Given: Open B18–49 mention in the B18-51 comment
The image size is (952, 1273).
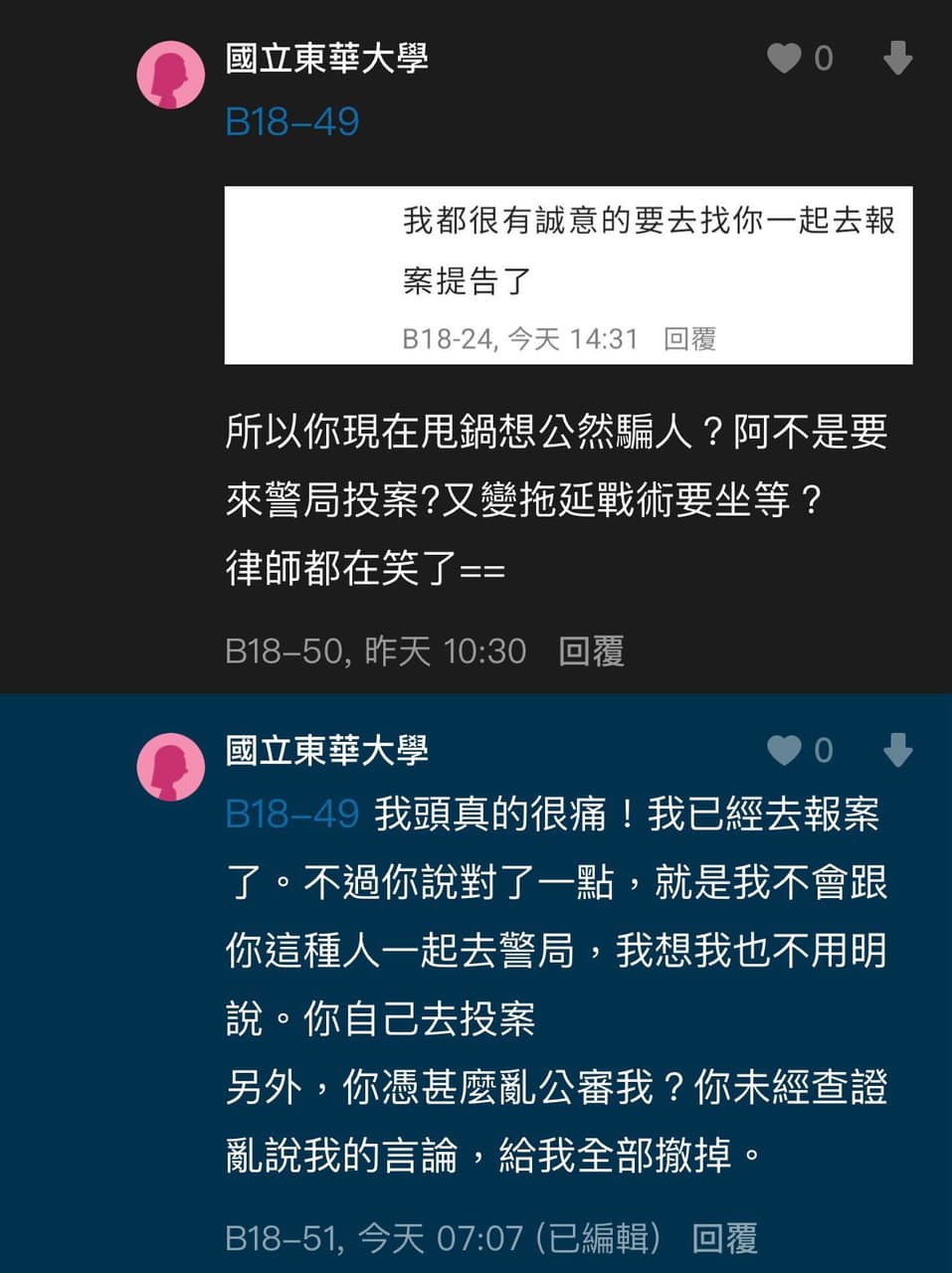Looking at the screenshot, I should 291,815.
